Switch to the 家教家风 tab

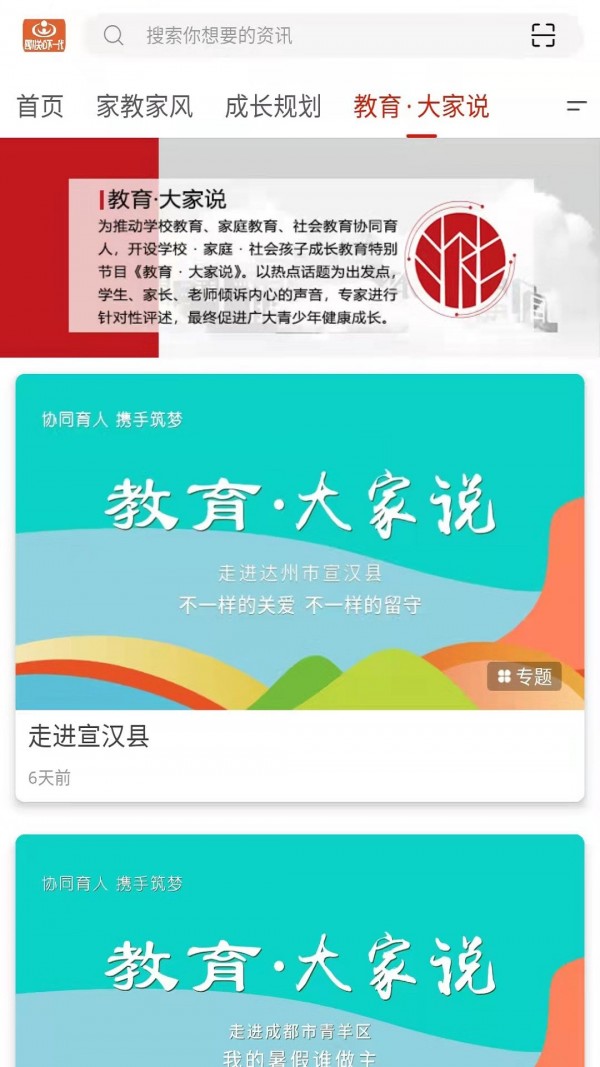tap(144, 107)
